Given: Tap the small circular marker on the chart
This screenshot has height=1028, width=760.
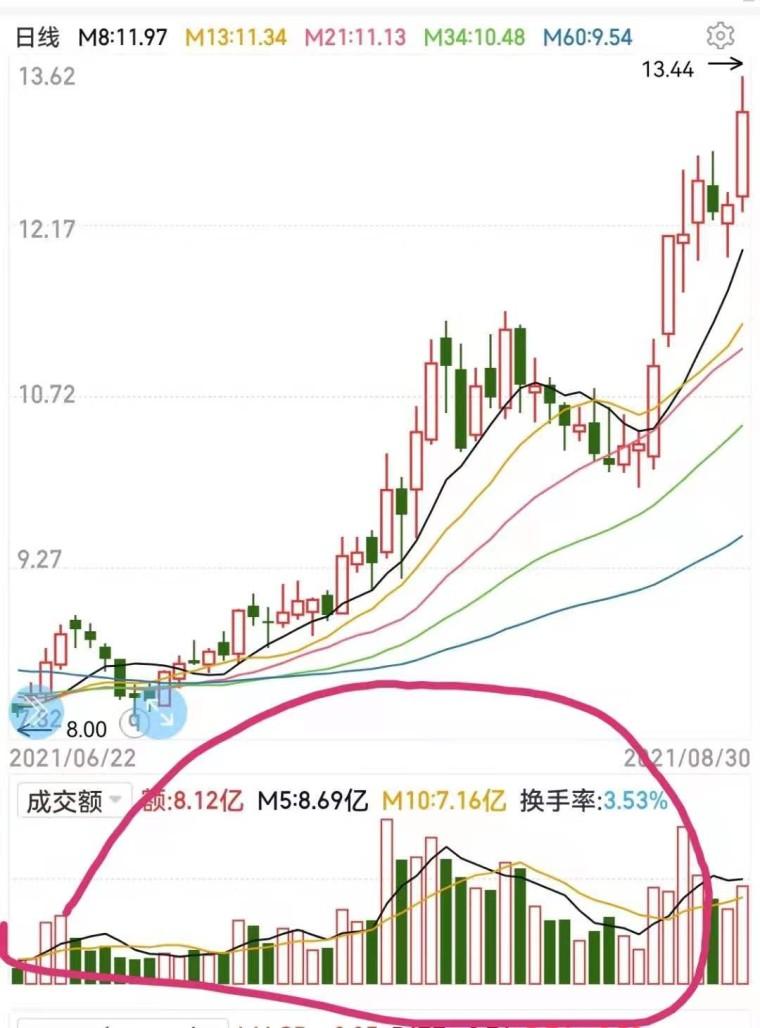Looking at the screenshot, I should coord(134,720).
